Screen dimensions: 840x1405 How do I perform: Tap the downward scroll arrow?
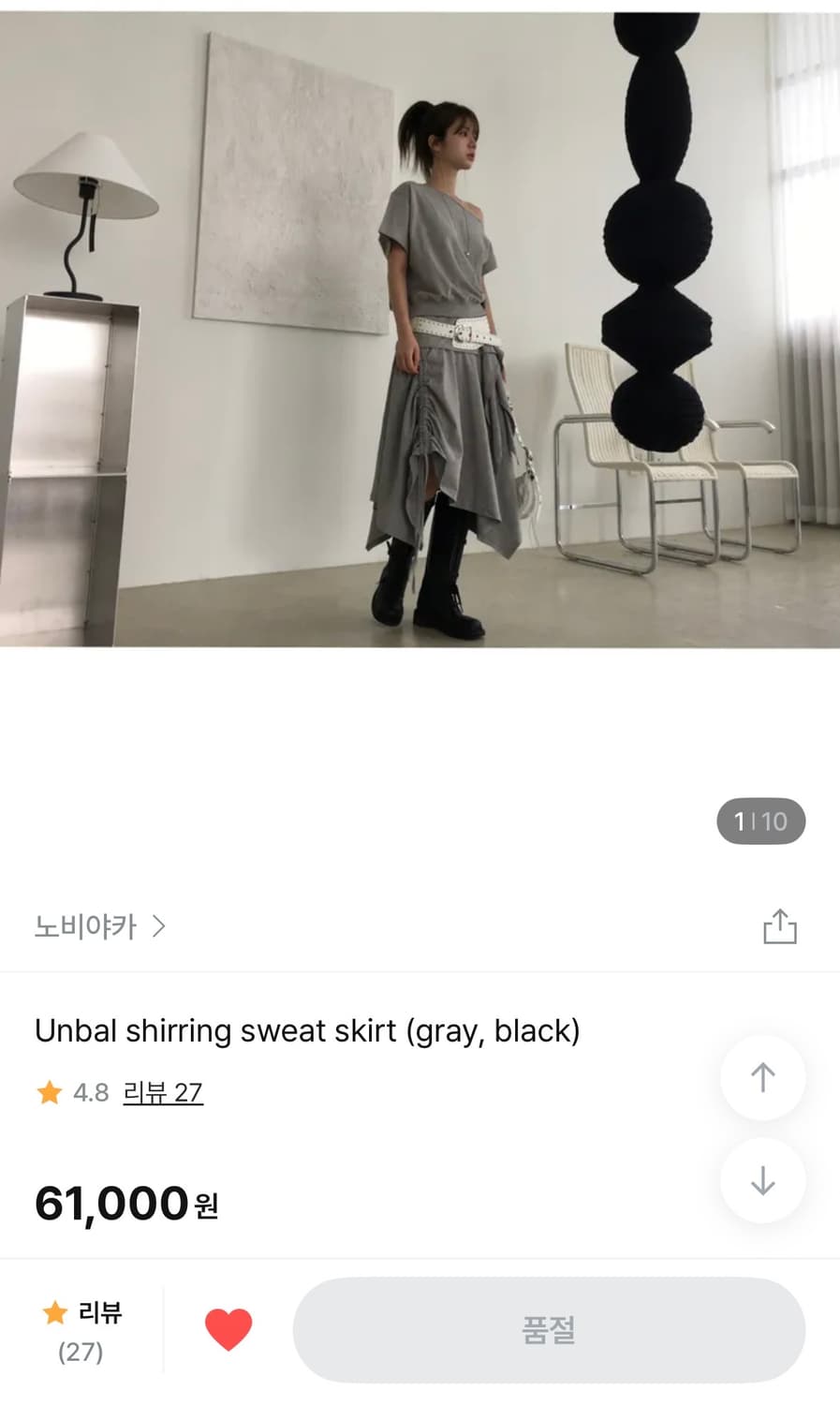point(762,1182)
